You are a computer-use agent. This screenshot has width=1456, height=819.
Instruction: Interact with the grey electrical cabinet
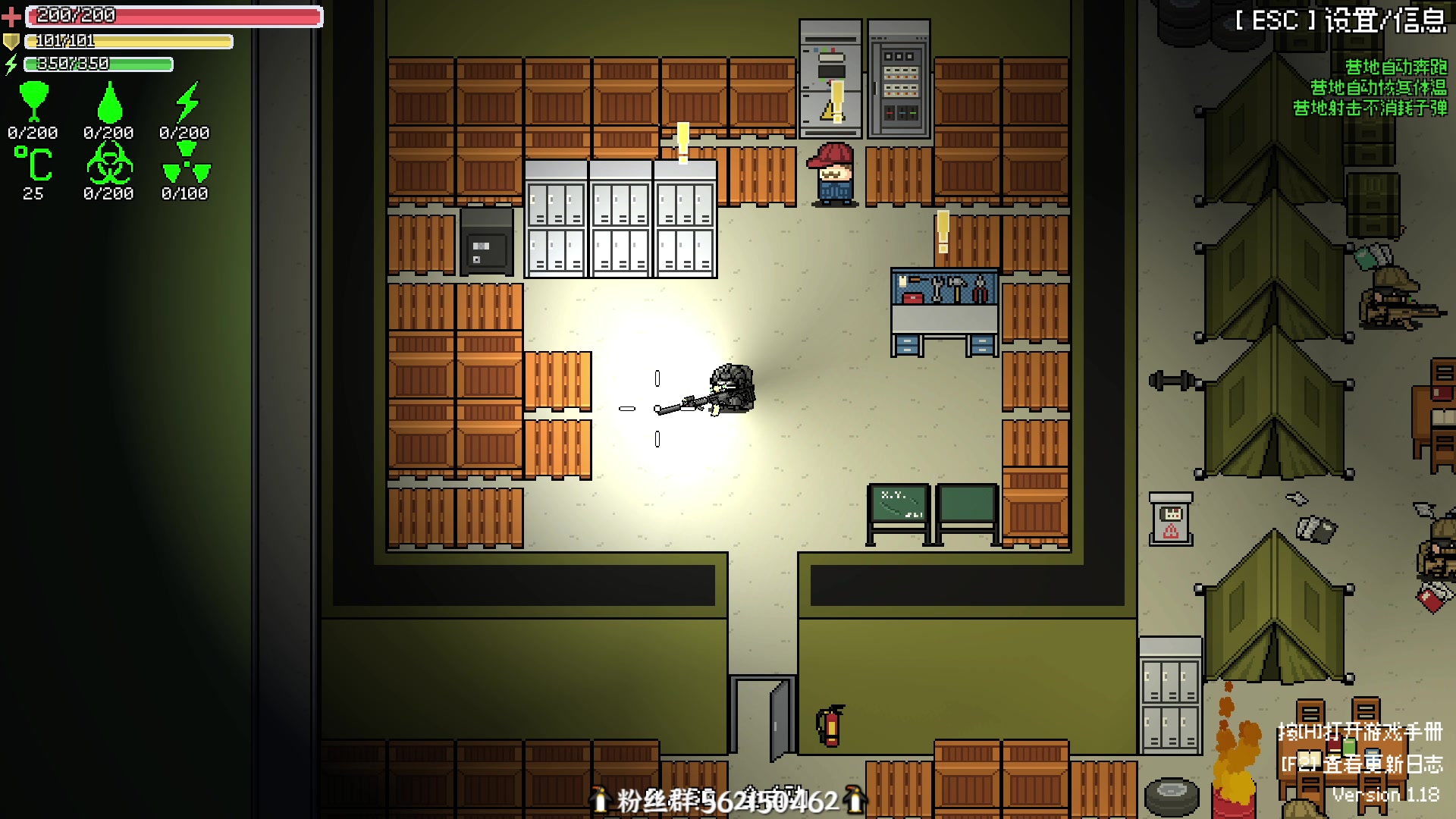click(x=899, y=80)
